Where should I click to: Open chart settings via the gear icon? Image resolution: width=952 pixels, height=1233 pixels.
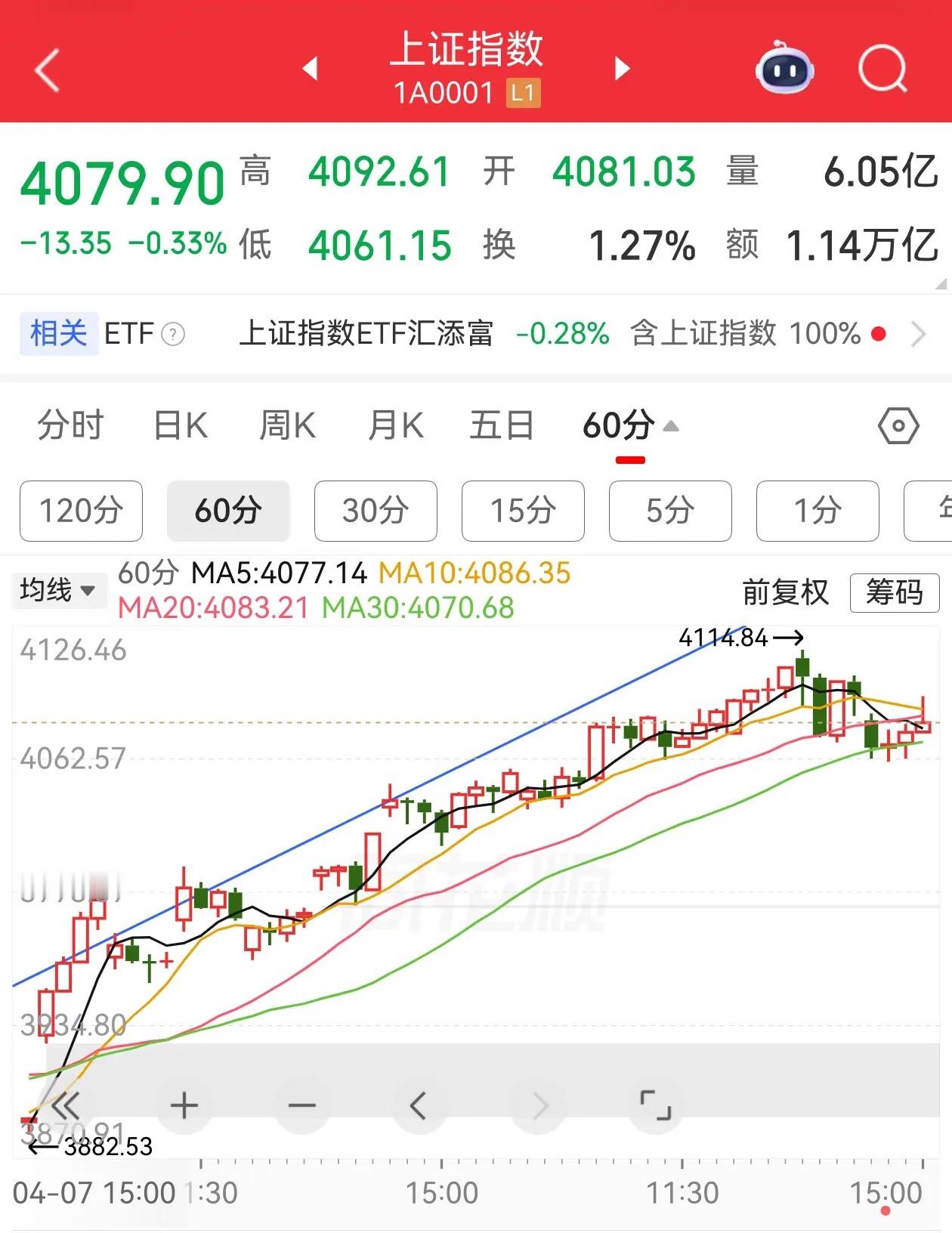point(898,425)
